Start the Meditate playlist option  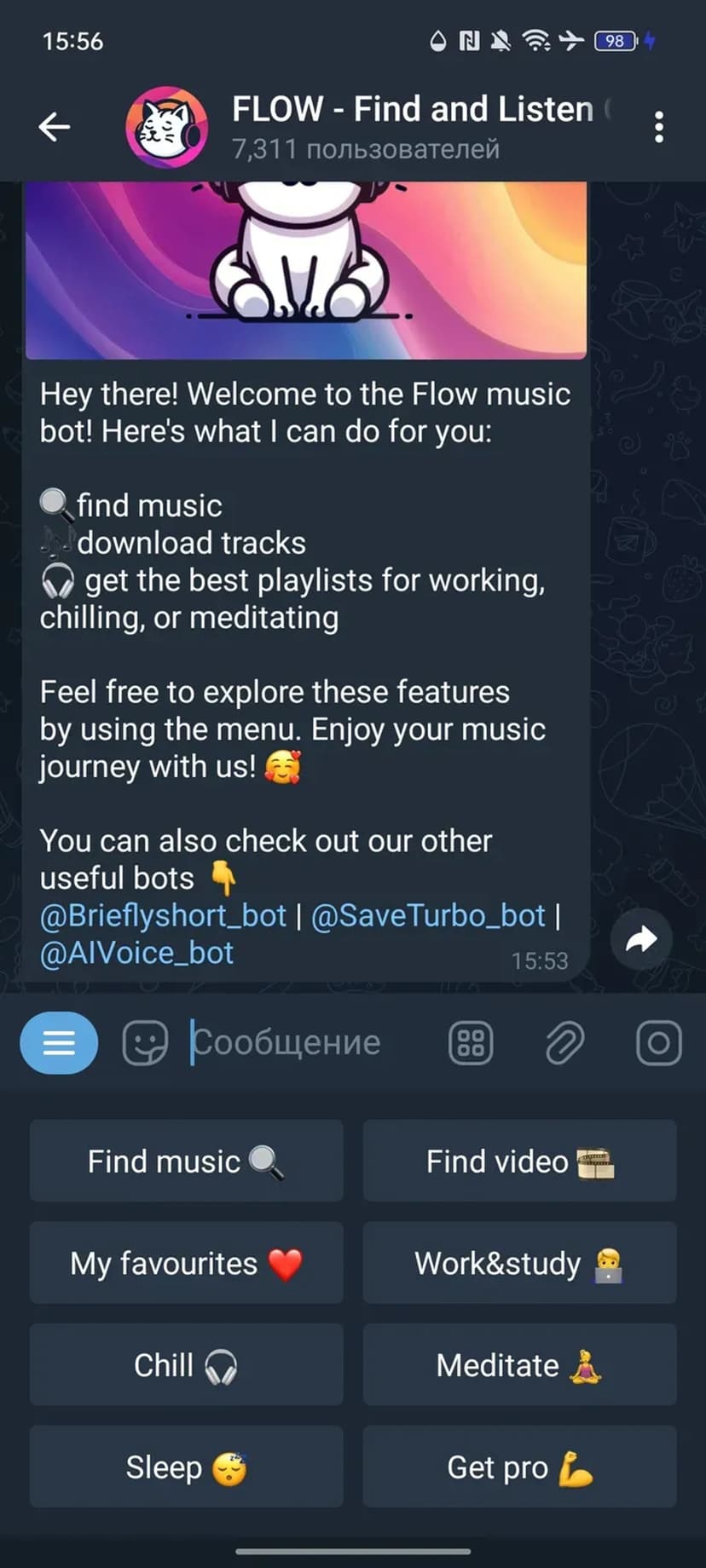coord(519,1365)
